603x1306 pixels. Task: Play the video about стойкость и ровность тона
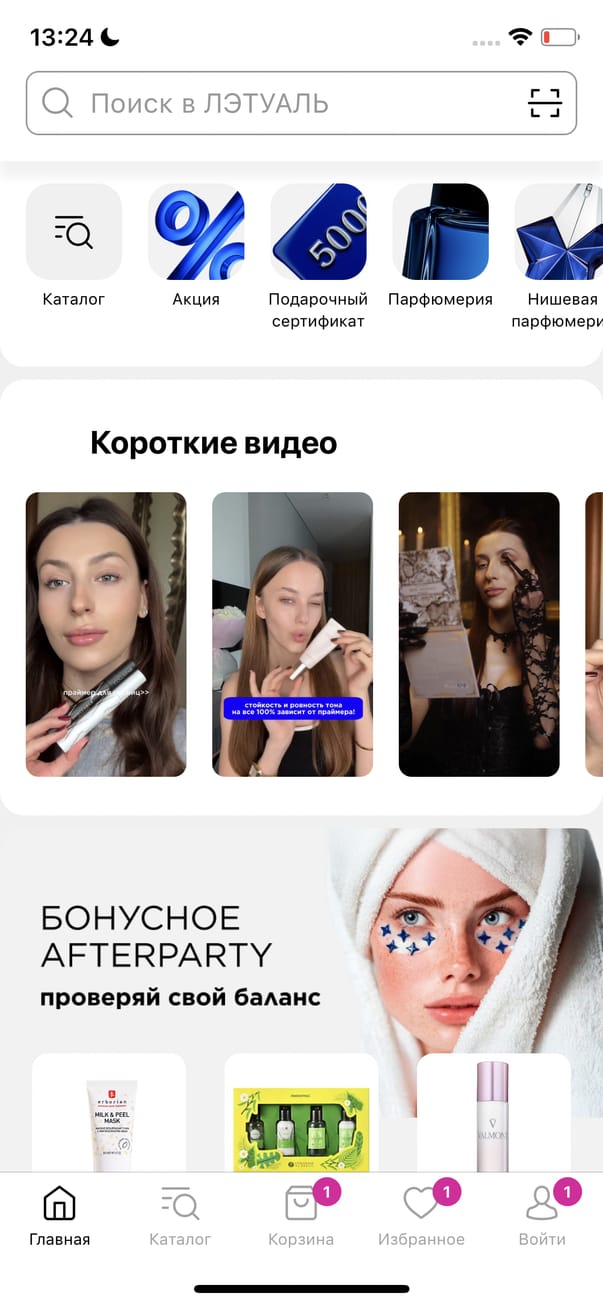click(292, 634)
